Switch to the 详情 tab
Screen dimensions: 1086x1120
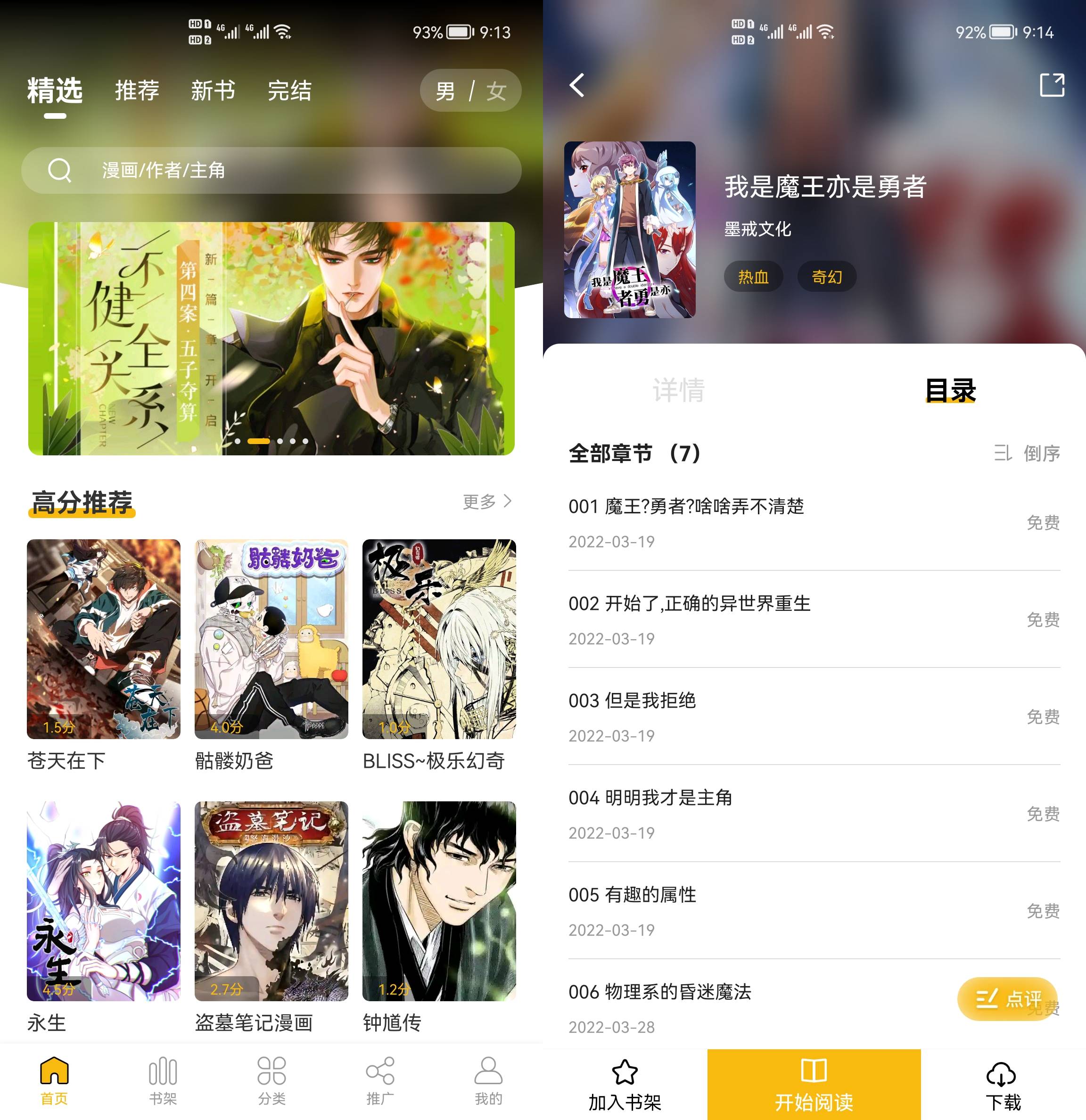point(679,391)
